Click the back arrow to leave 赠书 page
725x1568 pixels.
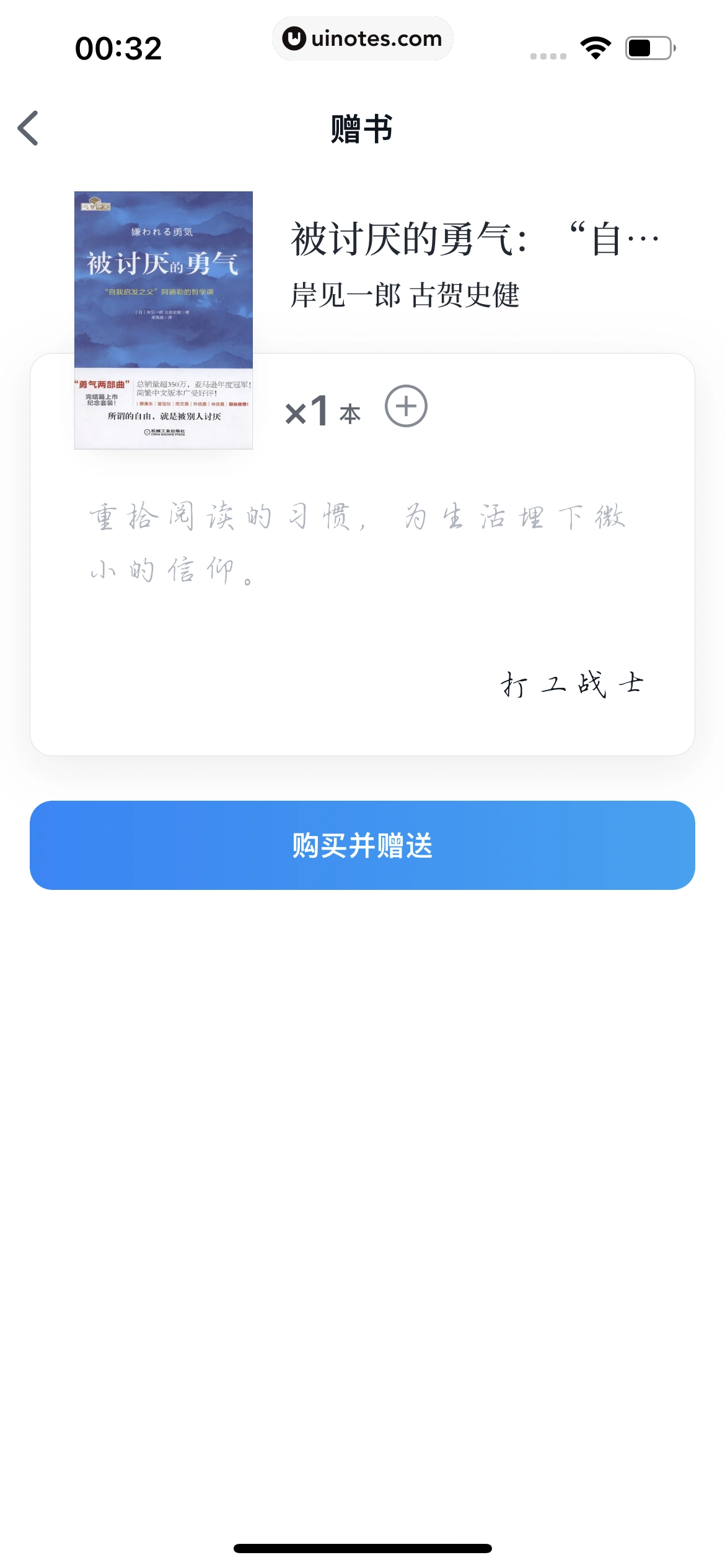29,128
